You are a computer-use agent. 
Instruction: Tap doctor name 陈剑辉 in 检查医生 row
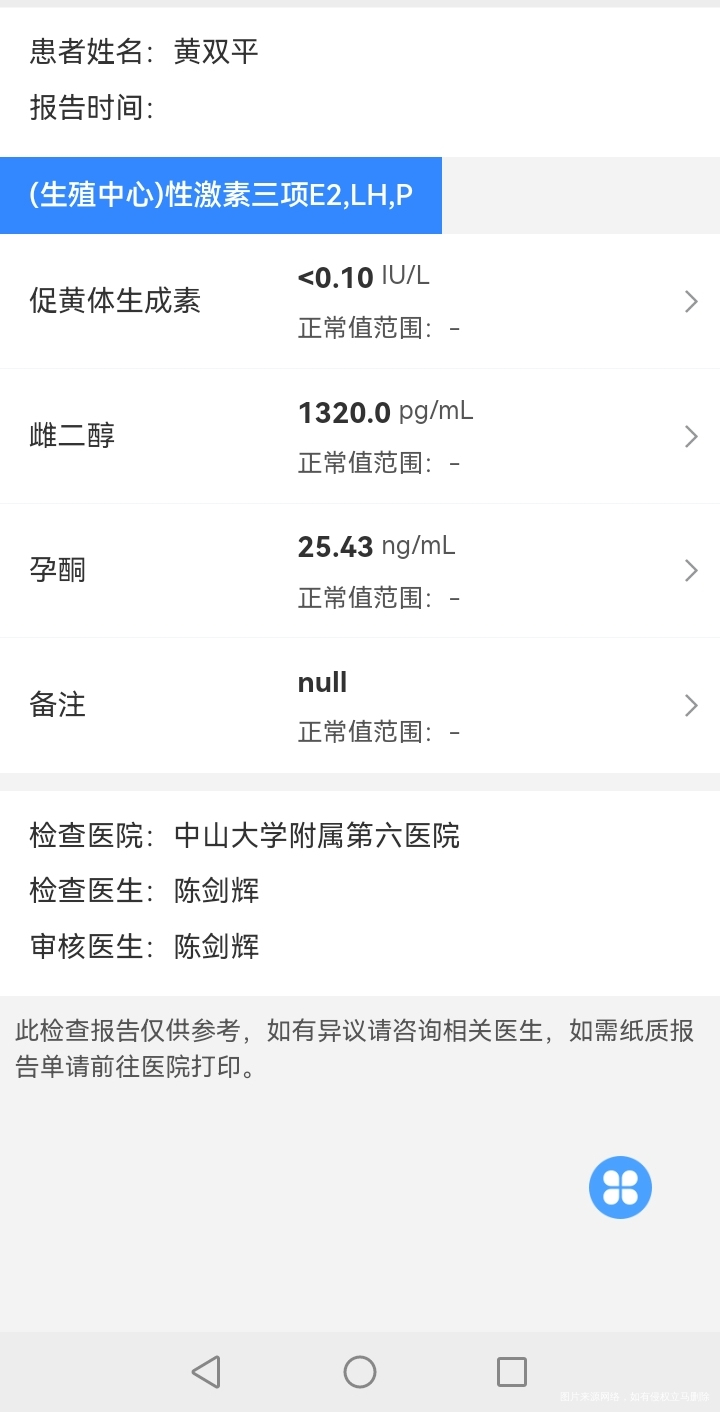point(216,891)
